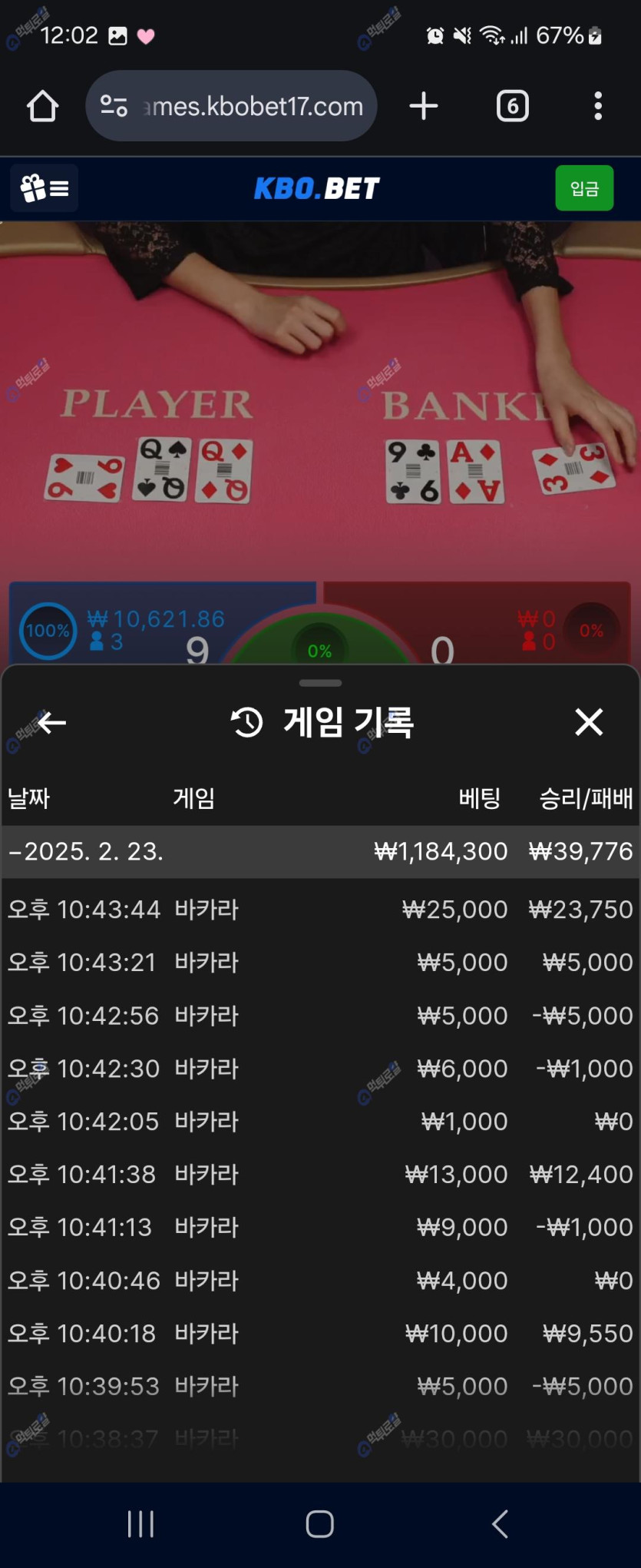Screen dimensions: 641x1568
Task: Open the gift menu drawer button
Action: click(44, 188)
